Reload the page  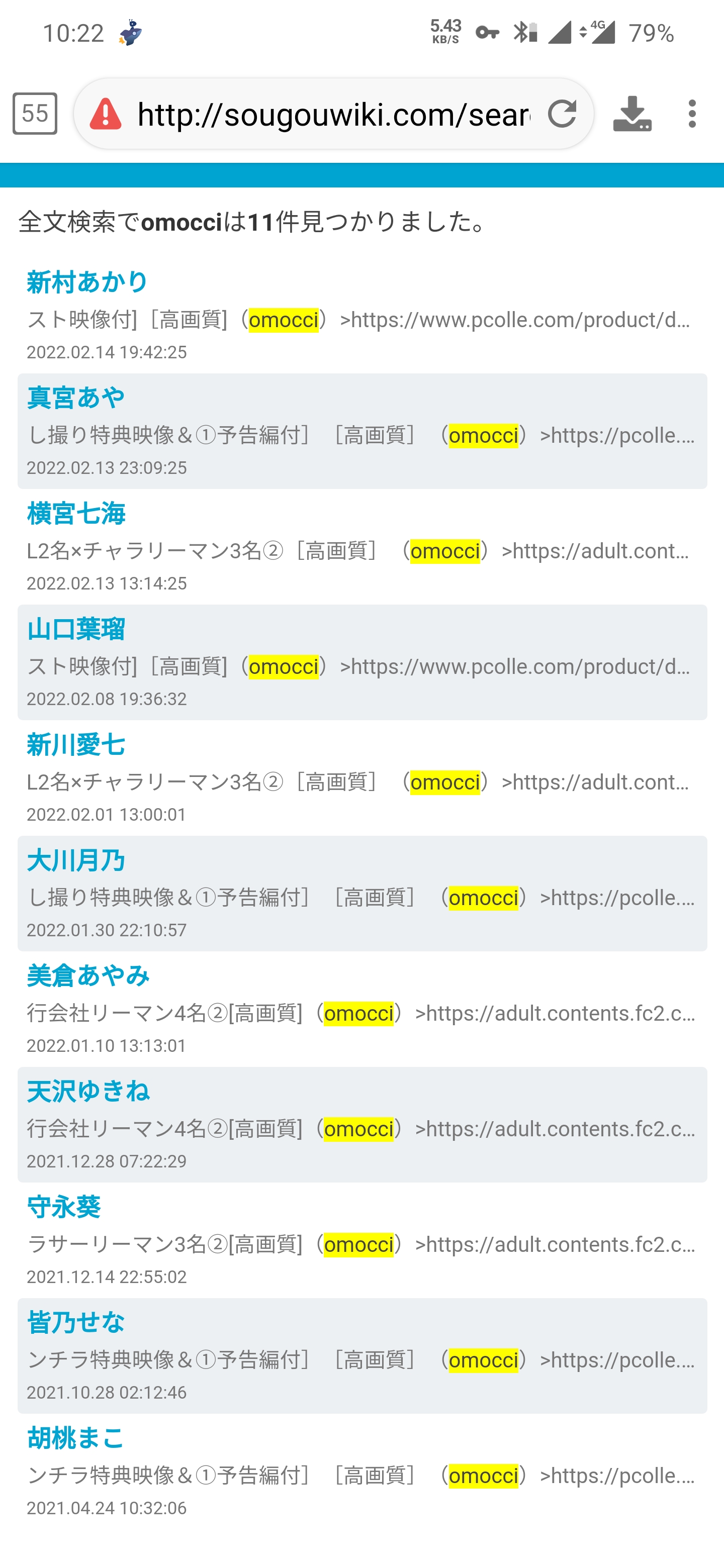[x=562, y=113]
